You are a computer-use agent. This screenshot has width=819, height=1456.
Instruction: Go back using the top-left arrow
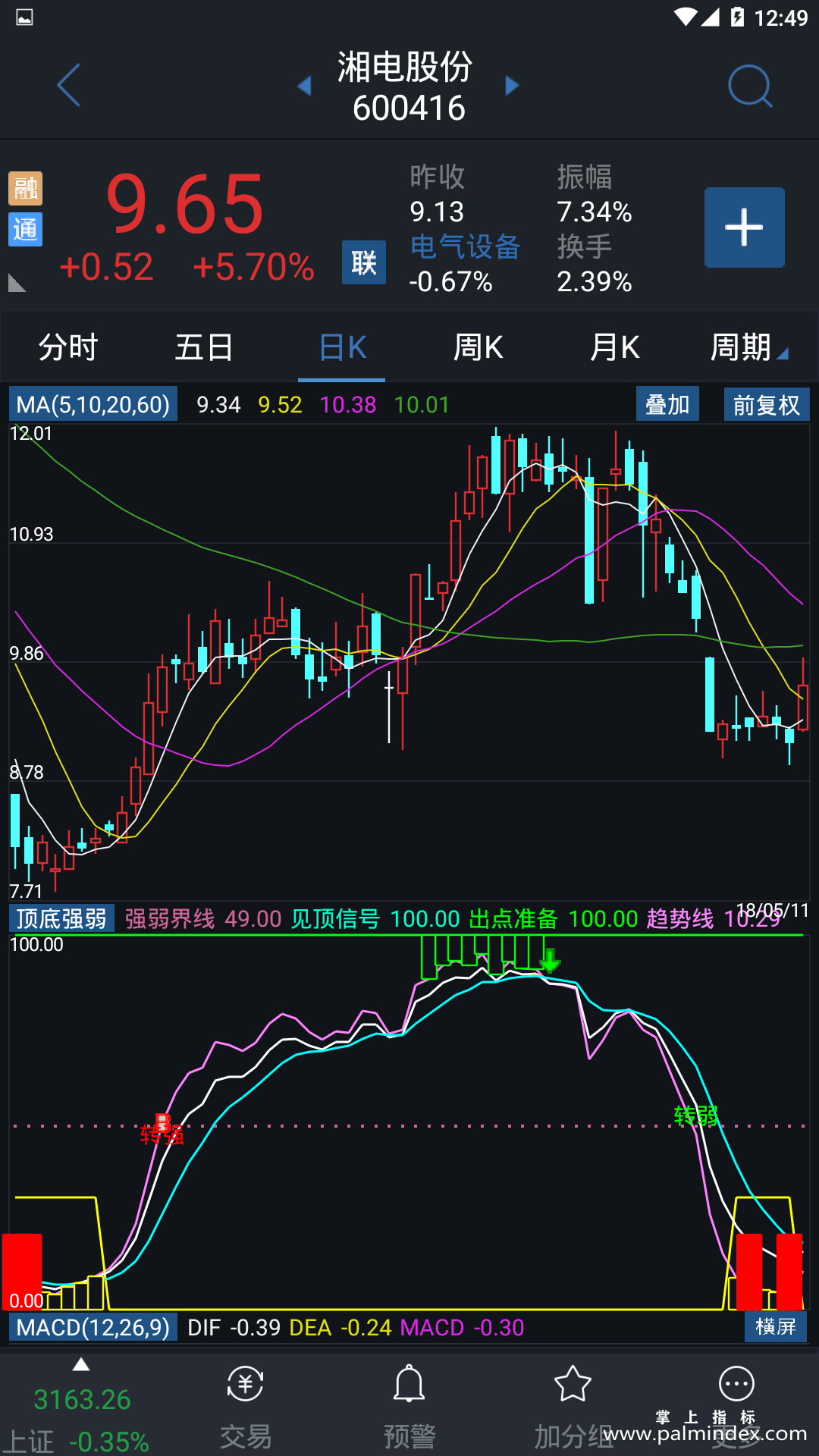click(68, 85)
